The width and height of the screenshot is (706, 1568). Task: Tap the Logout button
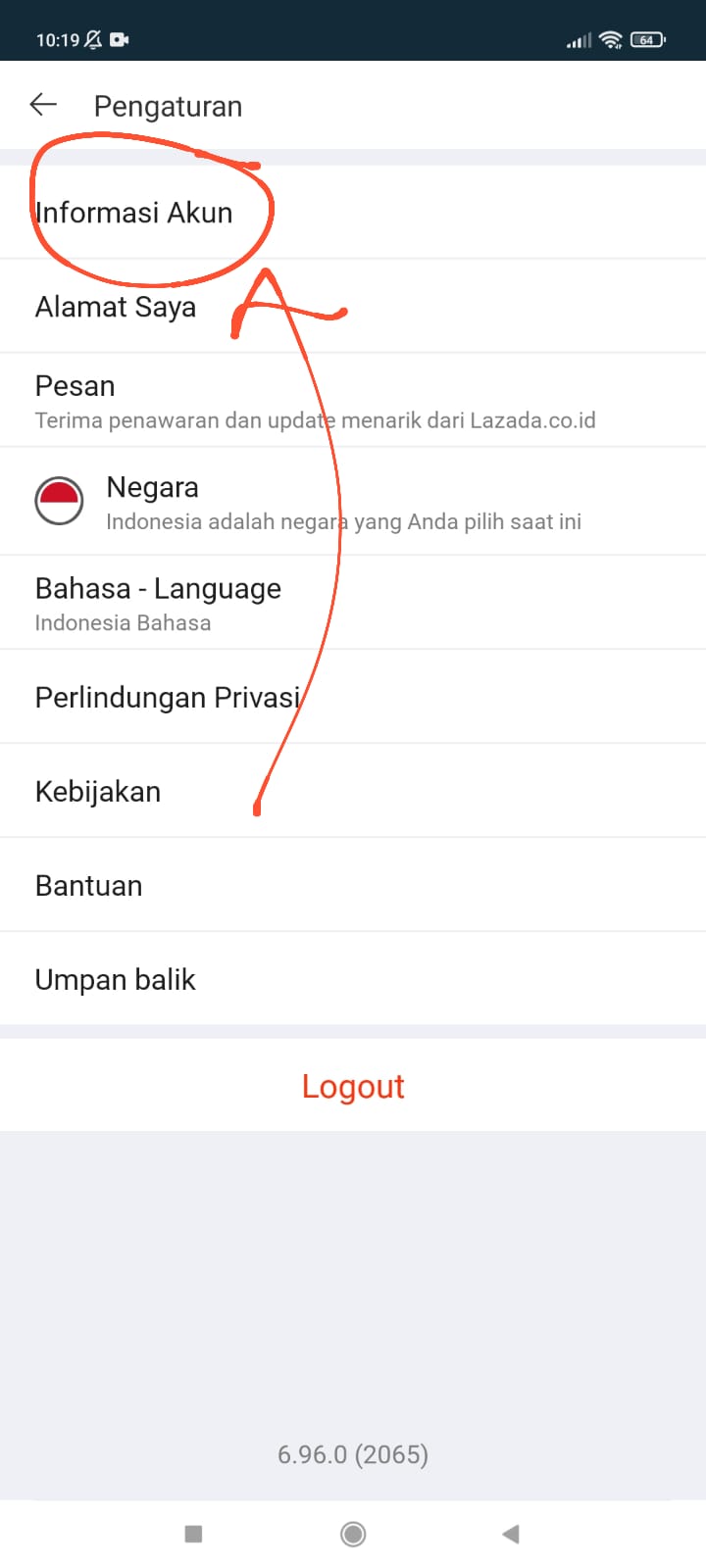pyautogui.click(x=353, y=1085)
